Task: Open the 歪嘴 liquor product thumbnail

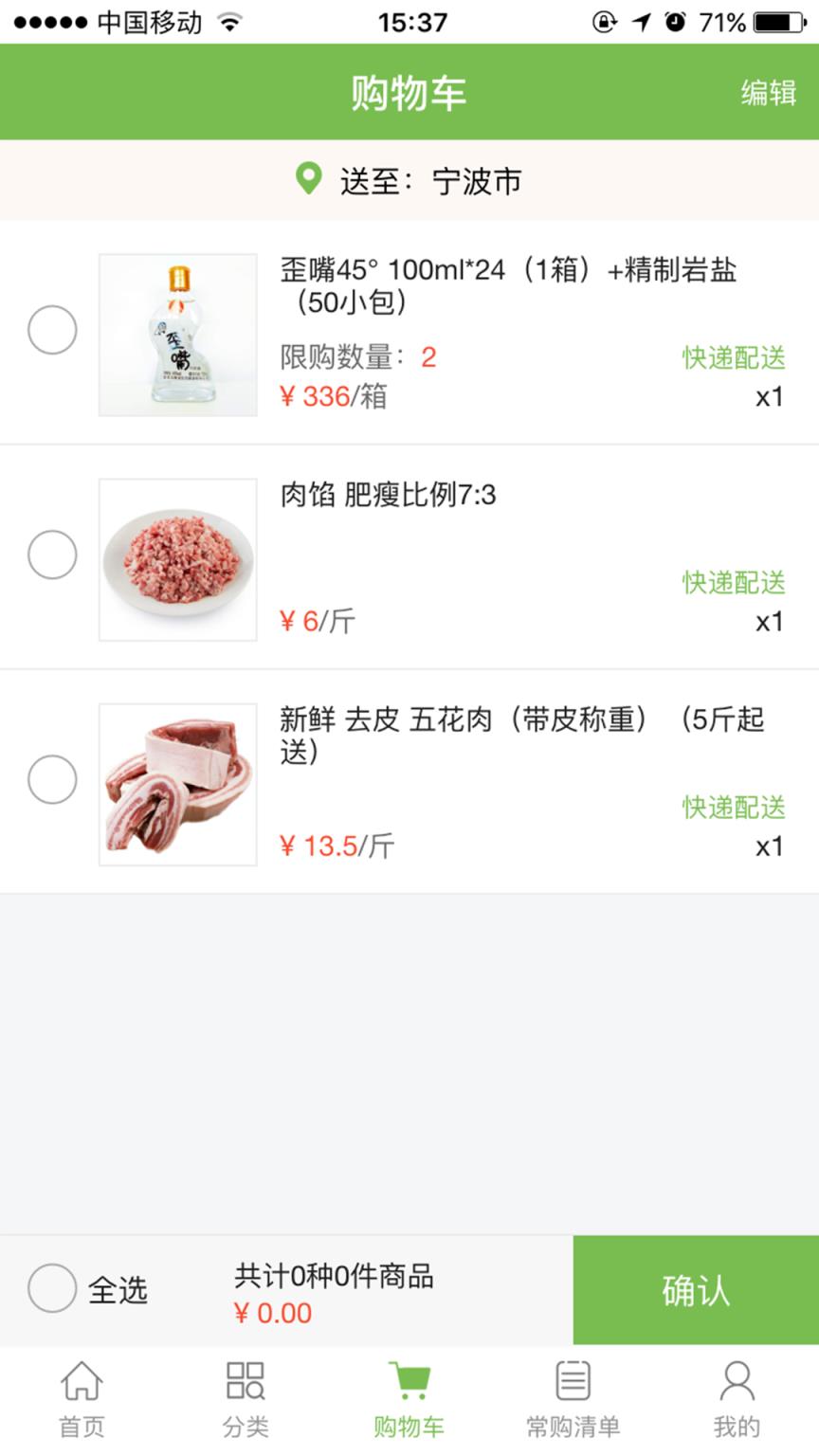Action: click(x=176, y=334)
